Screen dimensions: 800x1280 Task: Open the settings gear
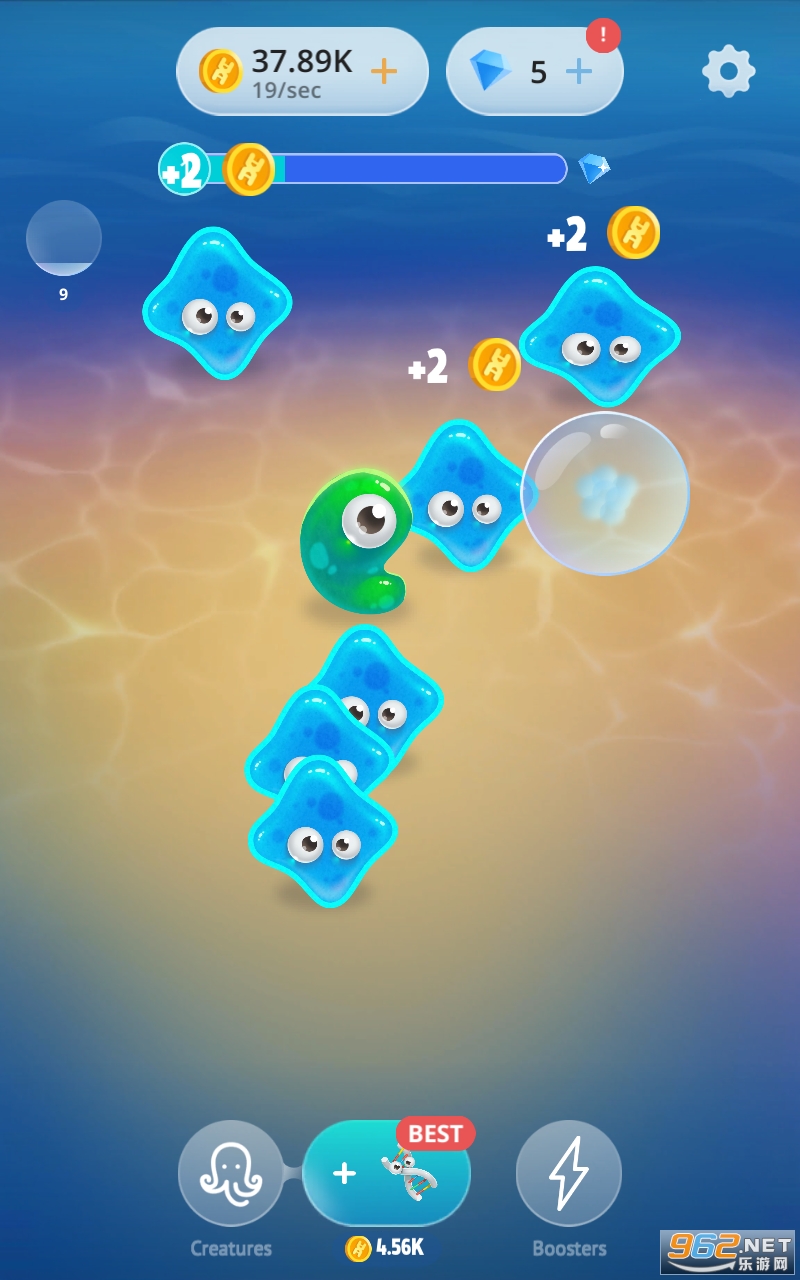[x=728, y=70]
